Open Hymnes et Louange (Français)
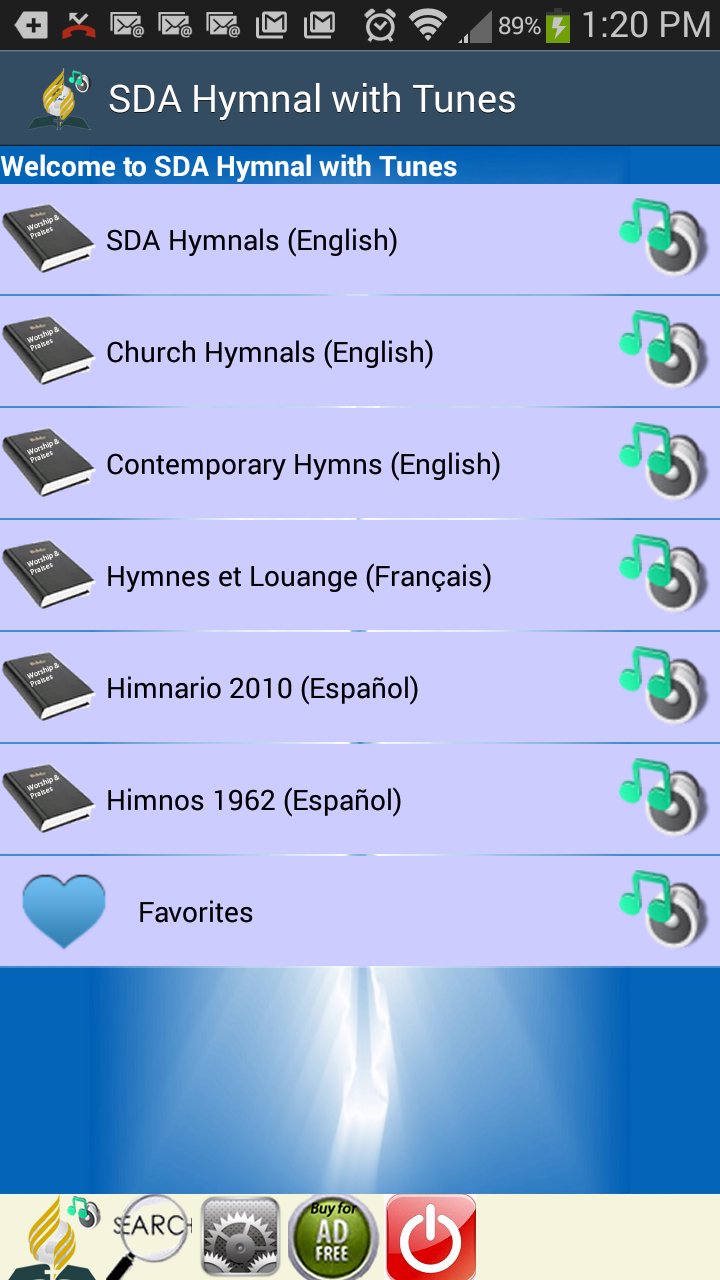Viewport: 720px width, 1280px height. pos(298,577)
